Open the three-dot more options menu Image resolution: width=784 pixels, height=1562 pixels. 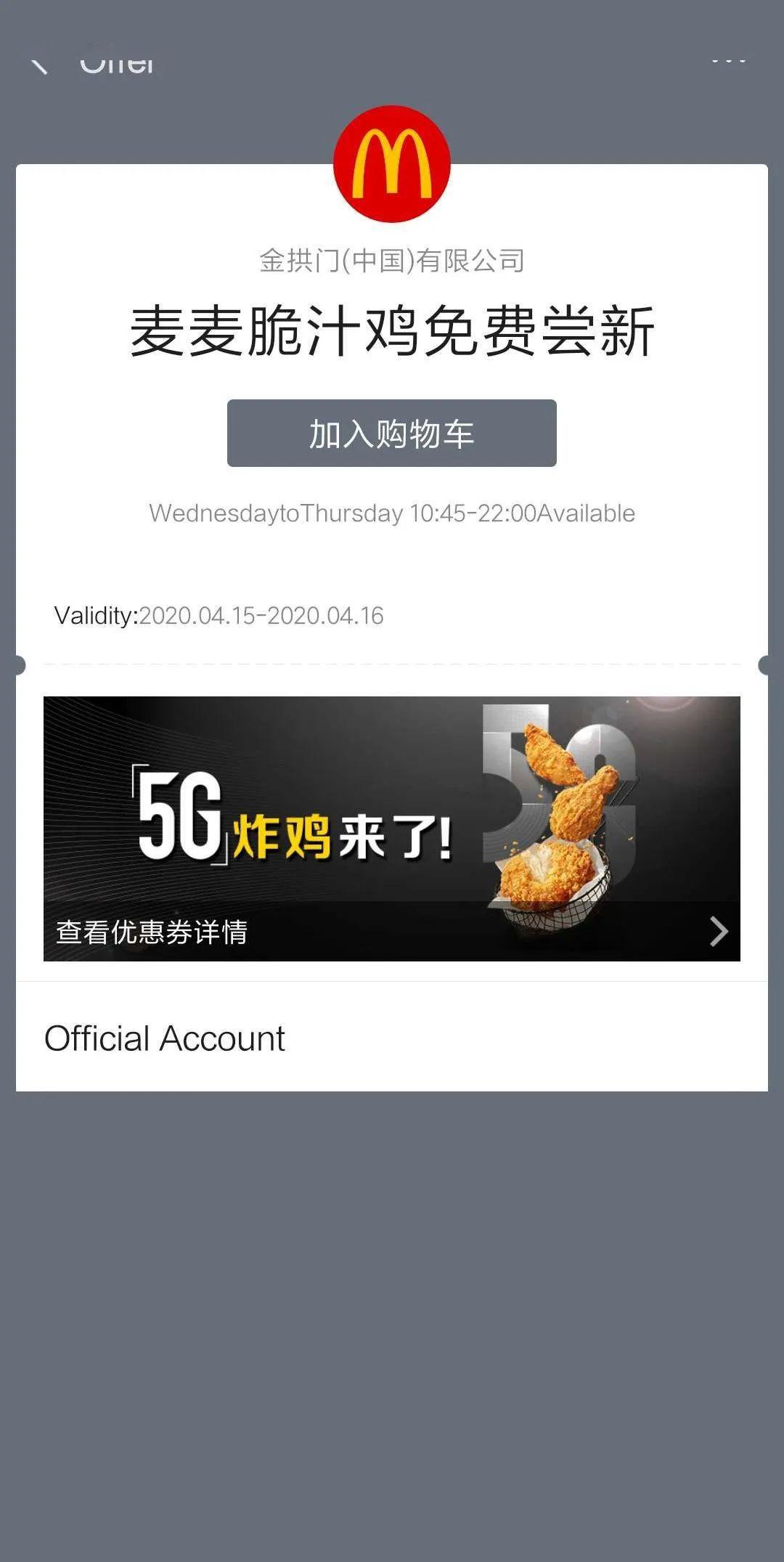coord(728,62)
